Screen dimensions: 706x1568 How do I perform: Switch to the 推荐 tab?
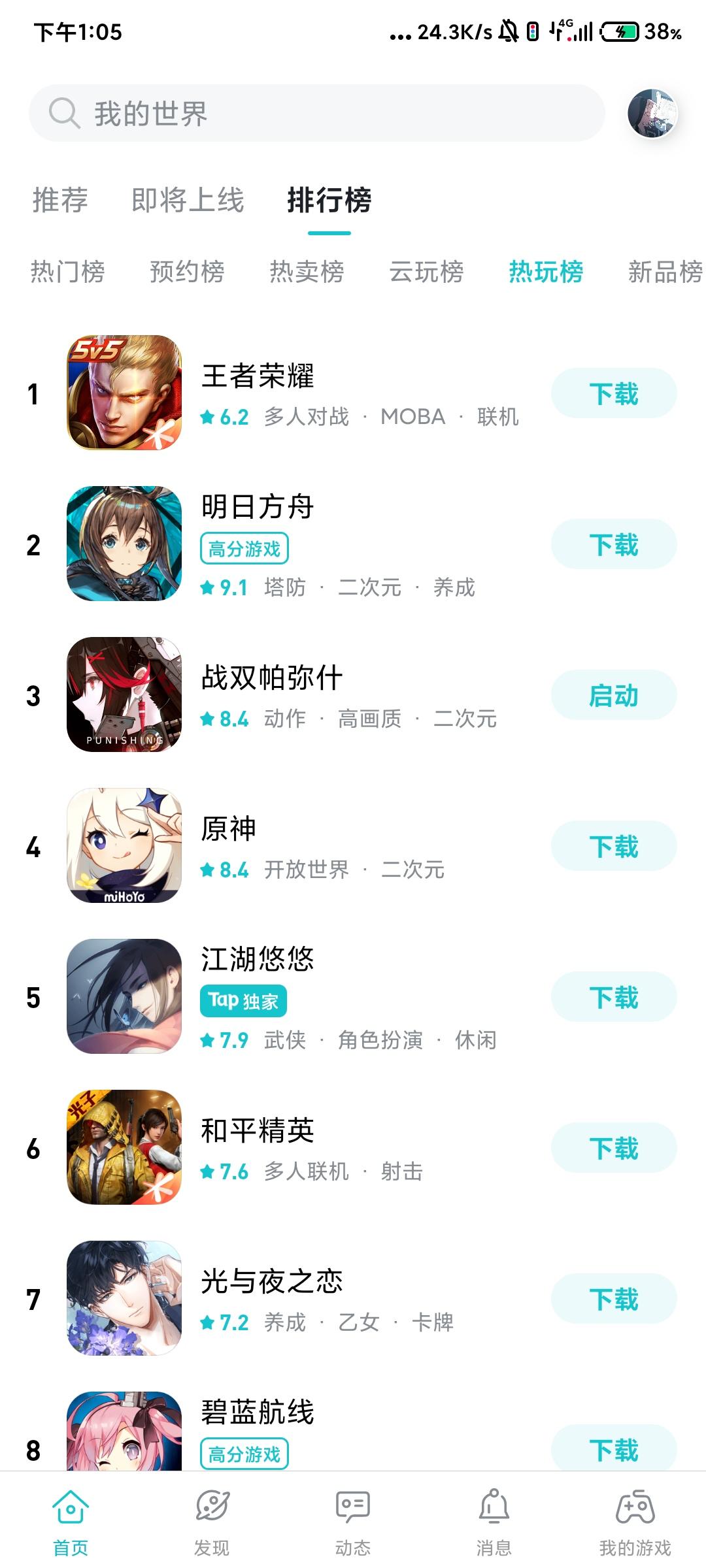click(x=60, y=200)
